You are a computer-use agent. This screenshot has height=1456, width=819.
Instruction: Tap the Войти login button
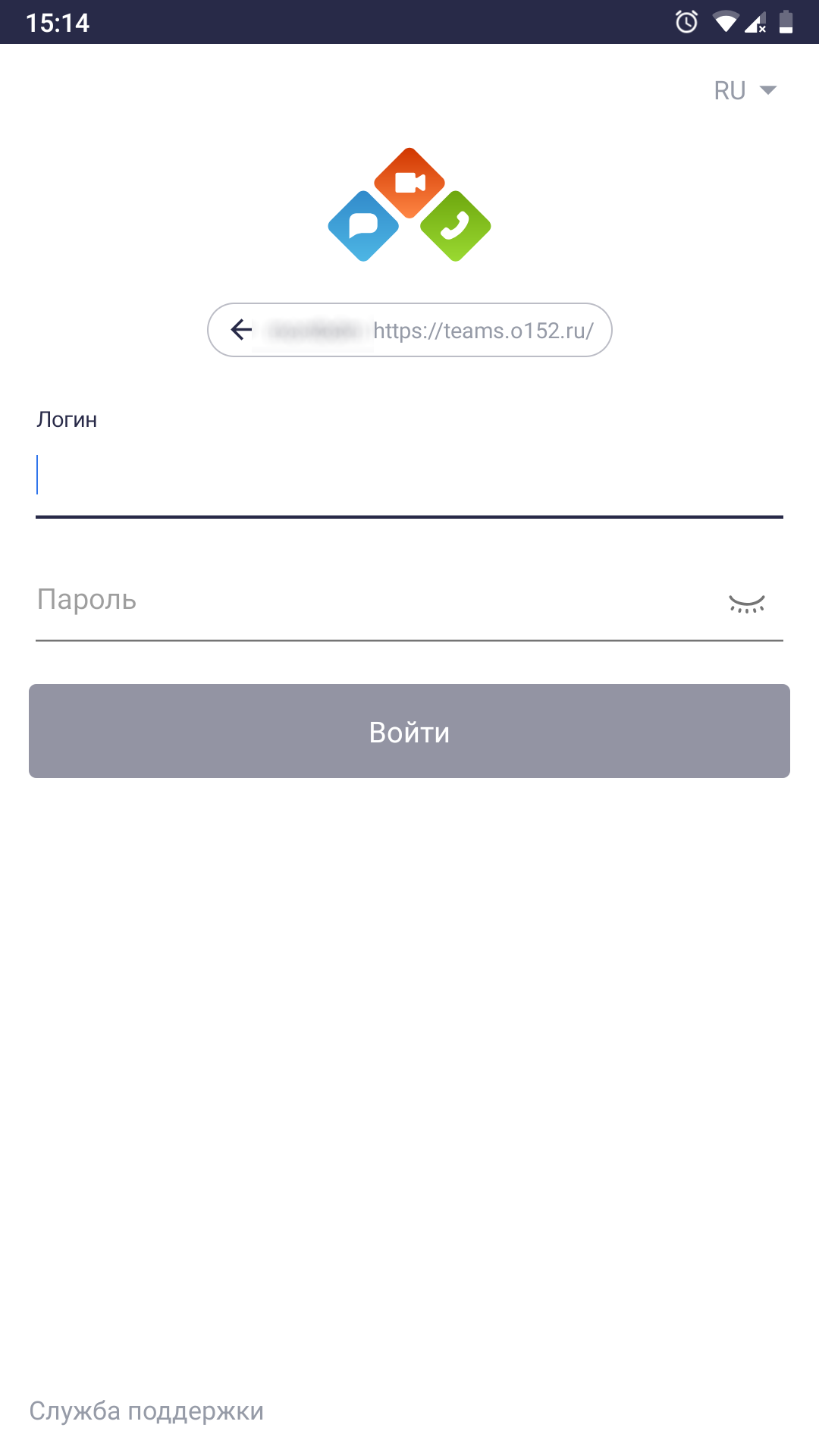pos(409,732)
